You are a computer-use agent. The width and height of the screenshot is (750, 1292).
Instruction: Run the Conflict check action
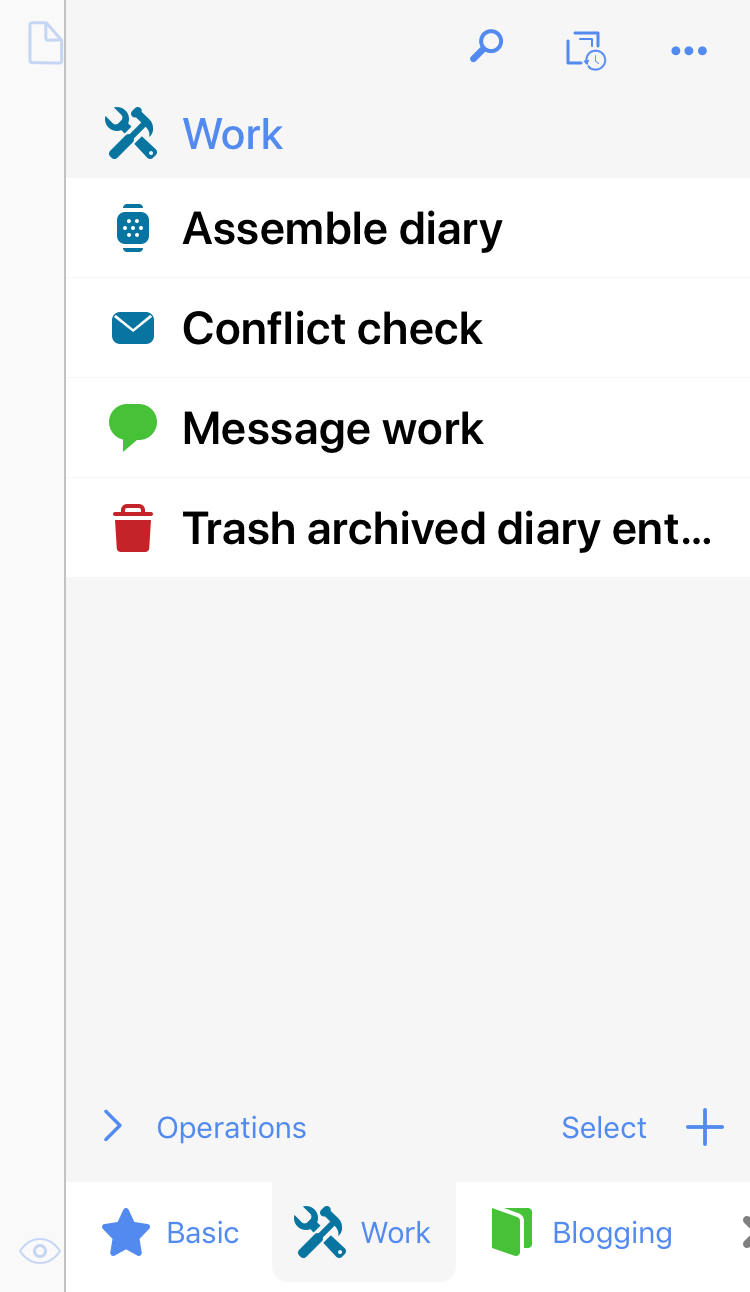332,329
